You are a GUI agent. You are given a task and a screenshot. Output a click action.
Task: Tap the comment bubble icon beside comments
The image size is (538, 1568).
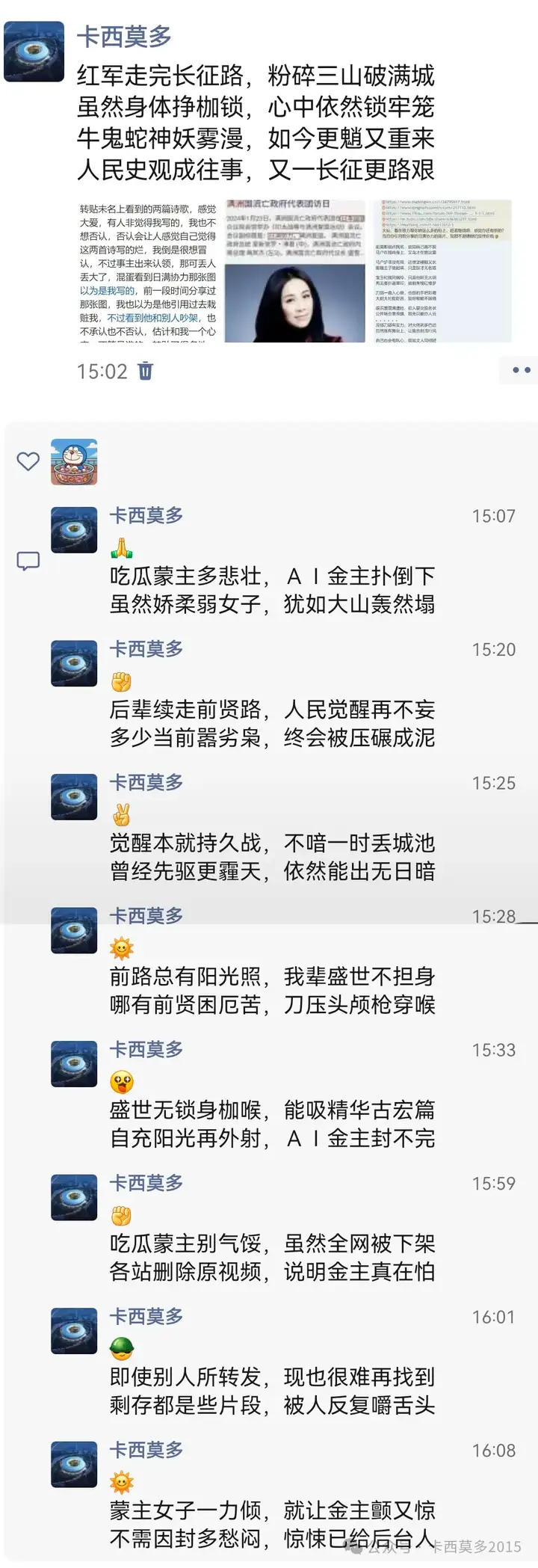tap(28, 561)
